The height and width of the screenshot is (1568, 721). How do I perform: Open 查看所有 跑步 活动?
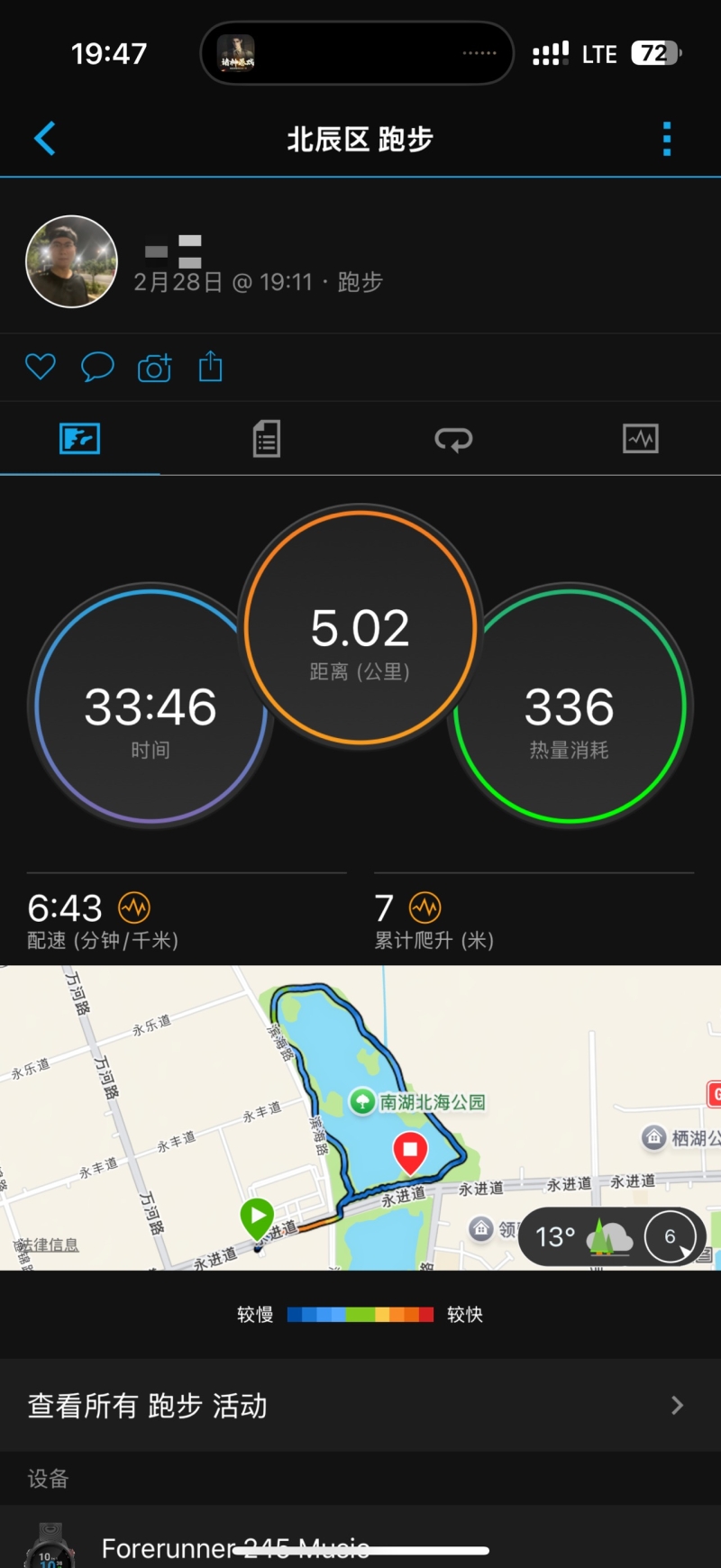(360, 1405)
